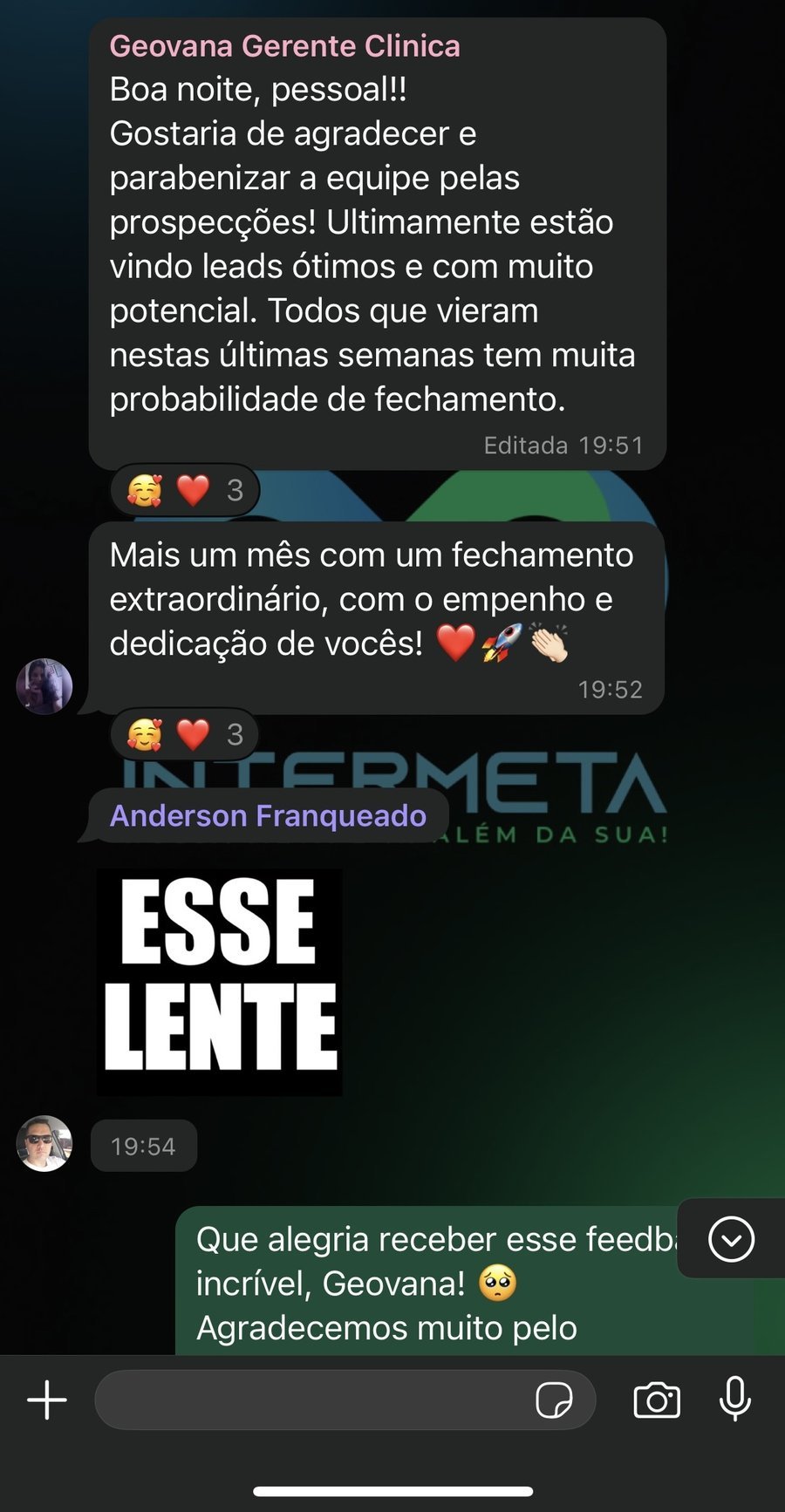785x1512 pixels.
Task: Open the camera
Action: point(657,1400)
